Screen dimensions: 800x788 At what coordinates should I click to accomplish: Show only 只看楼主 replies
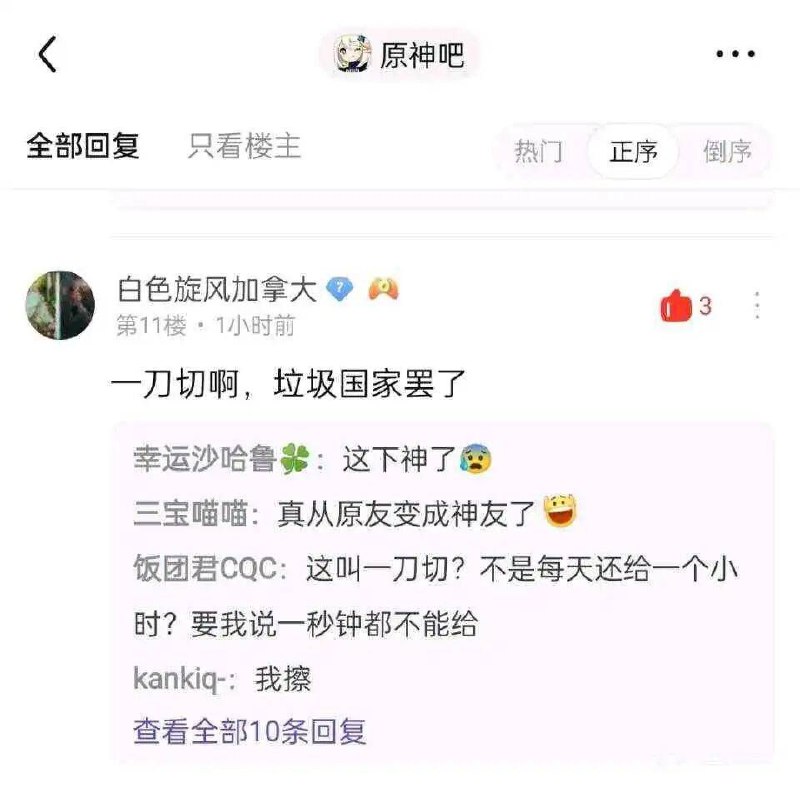(x=244, y=147)
